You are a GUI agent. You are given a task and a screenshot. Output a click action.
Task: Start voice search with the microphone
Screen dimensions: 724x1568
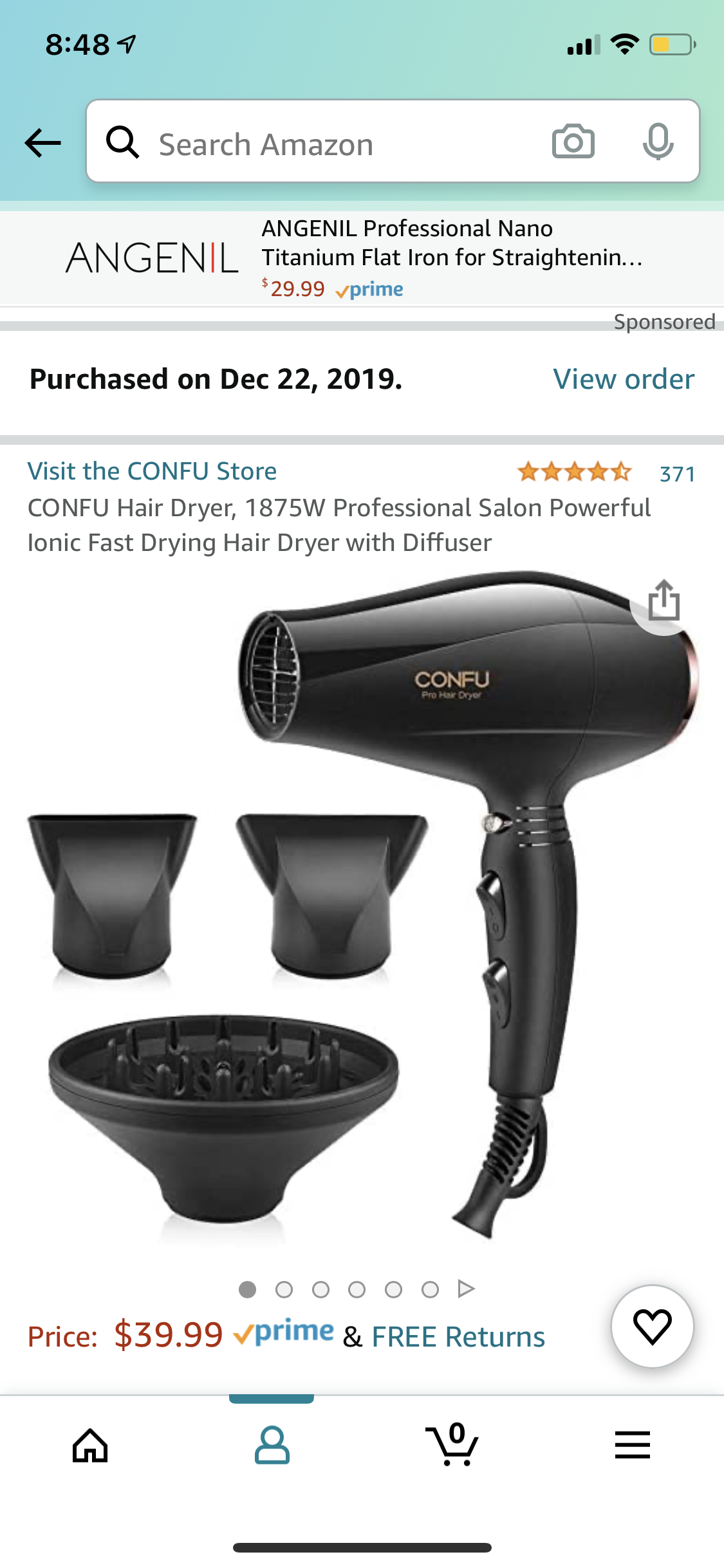point(658,142)
